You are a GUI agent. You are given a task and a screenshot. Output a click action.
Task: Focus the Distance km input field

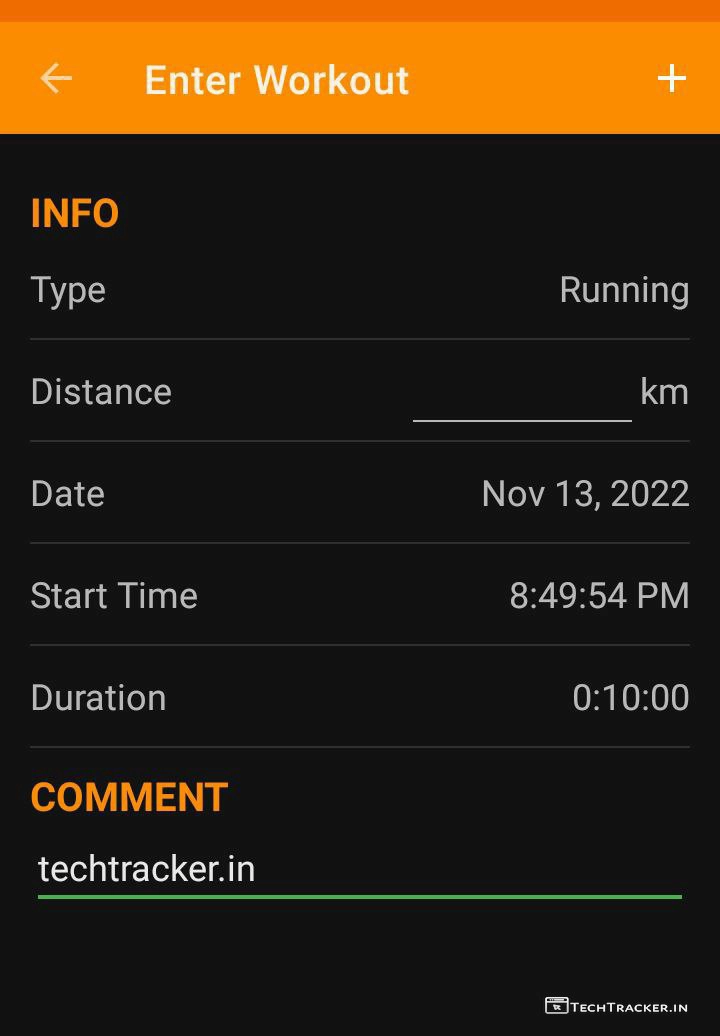pos(522,394)
